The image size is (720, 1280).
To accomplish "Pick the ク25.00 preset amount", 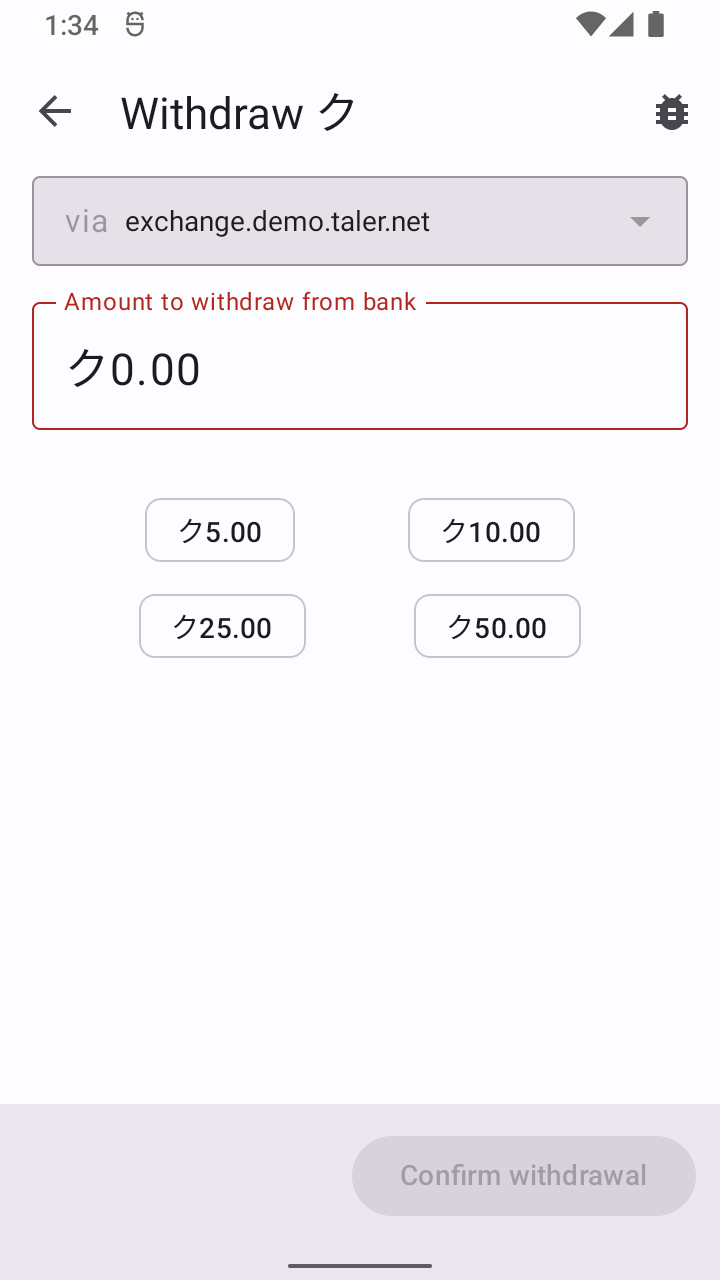I will [222, 627].
